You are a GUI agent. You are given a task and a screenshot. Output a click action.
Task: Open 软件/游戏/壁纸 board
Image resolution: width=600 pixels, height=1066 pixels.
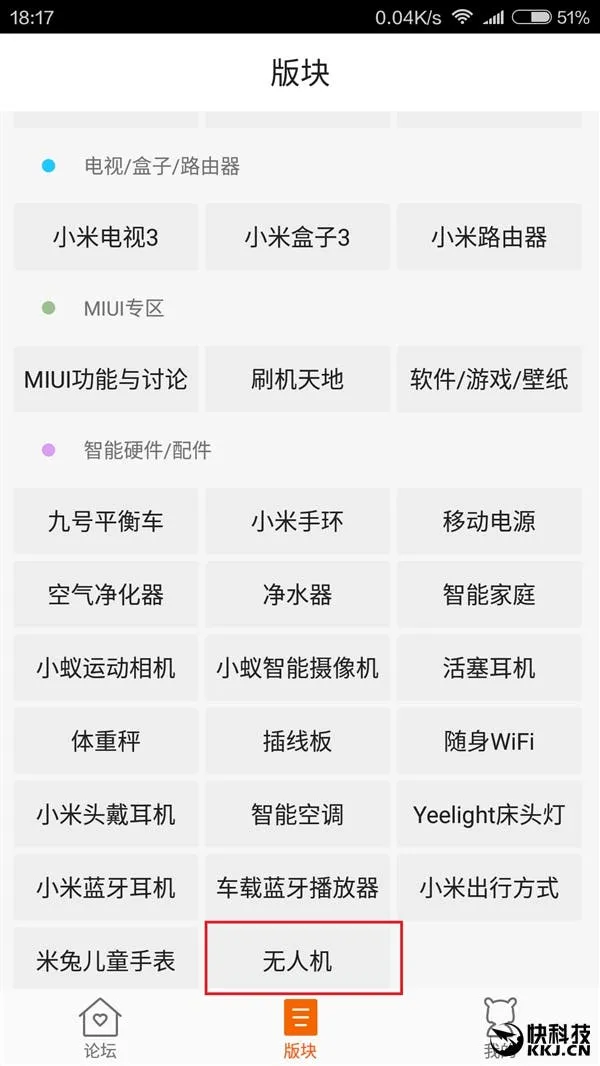(x=489, y=380)
